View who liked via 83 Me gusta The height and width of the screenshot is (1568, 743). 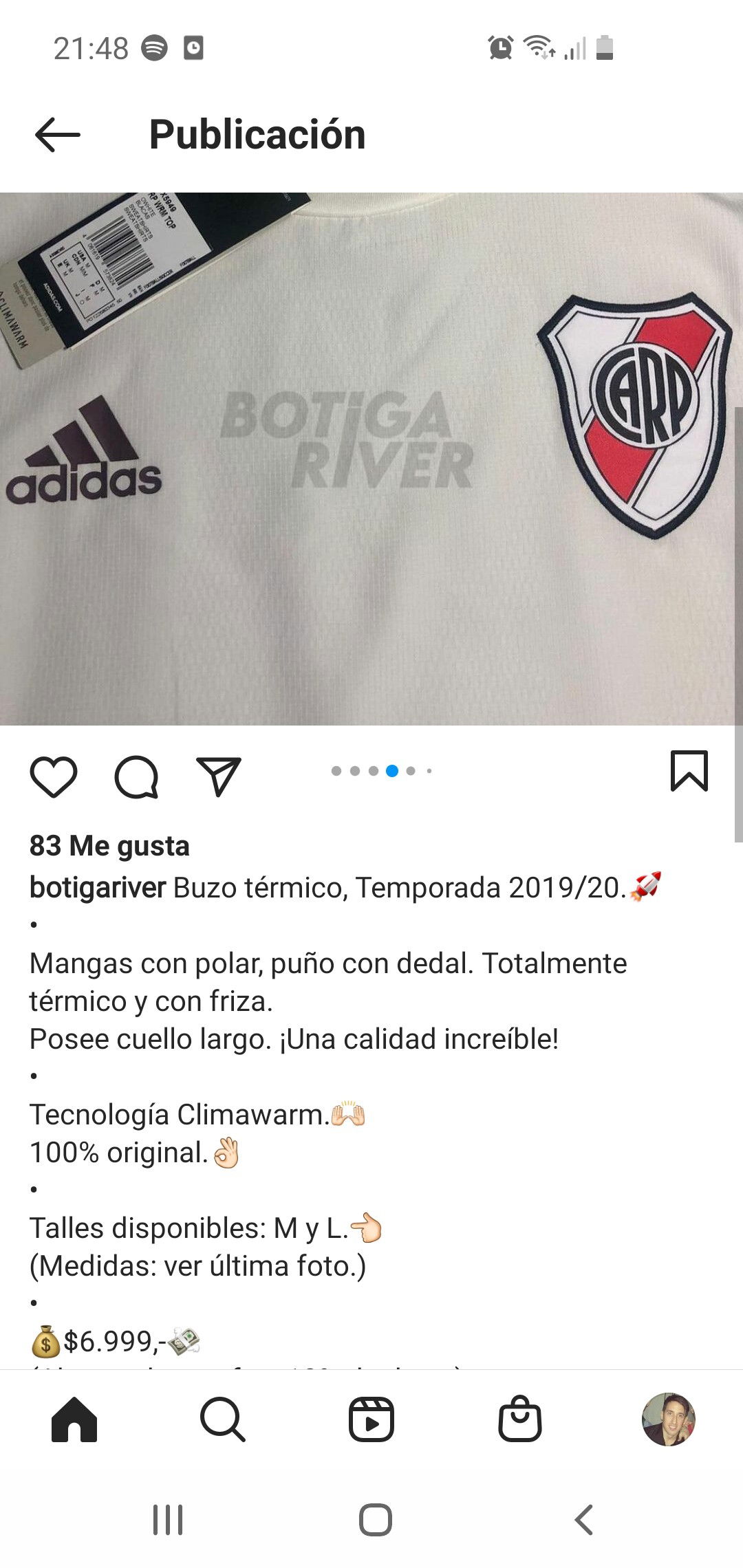pos(109,846)
